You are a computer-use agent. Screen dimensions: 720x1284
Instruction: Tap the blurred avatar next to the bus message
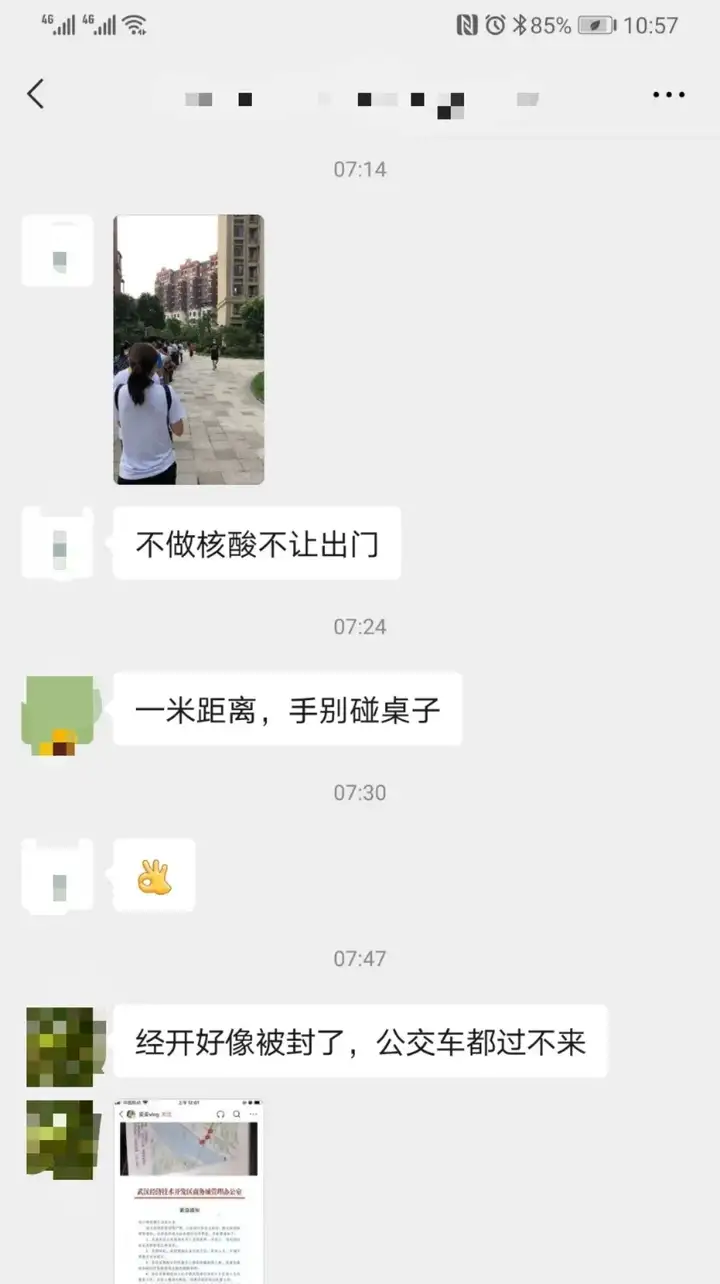57,1043
